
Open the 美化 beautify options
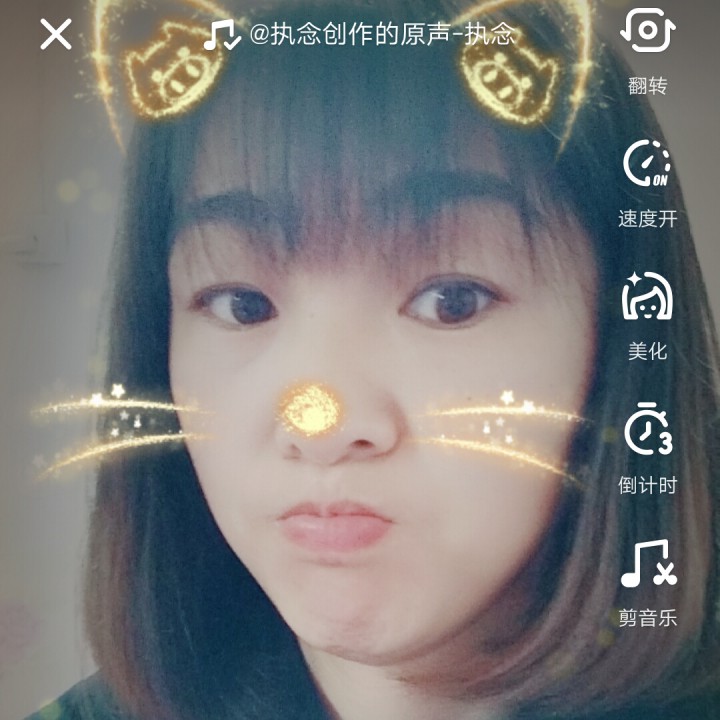(x=647, y=316)
